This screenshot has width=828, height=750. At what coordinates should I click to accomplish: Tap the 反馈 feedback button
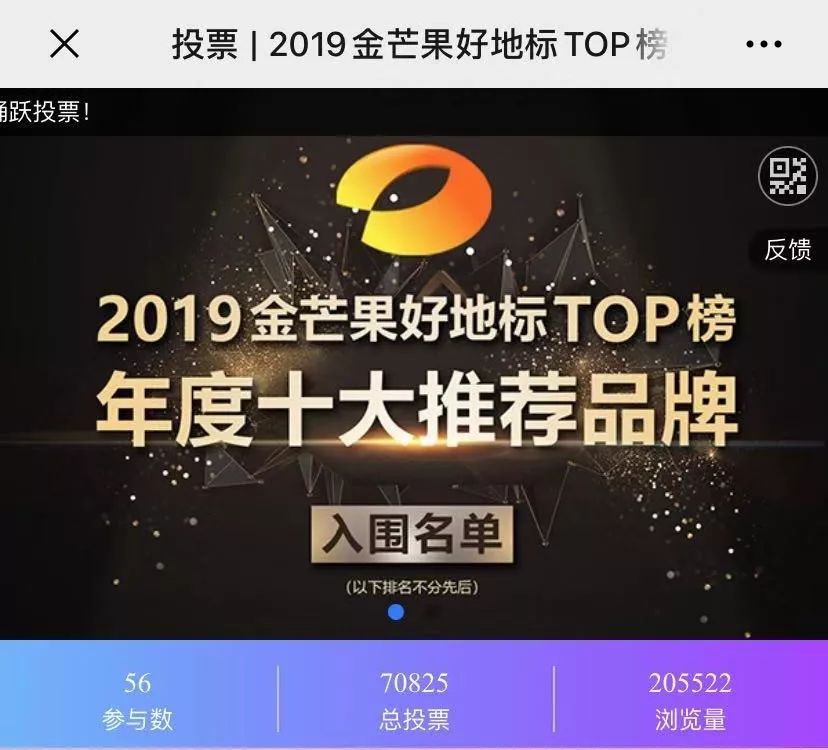(x=788, y=249)
